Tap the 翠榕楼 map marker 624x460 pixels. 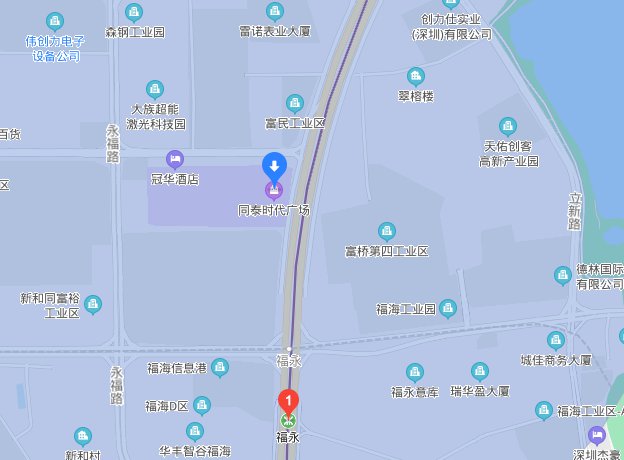point(416,77)
